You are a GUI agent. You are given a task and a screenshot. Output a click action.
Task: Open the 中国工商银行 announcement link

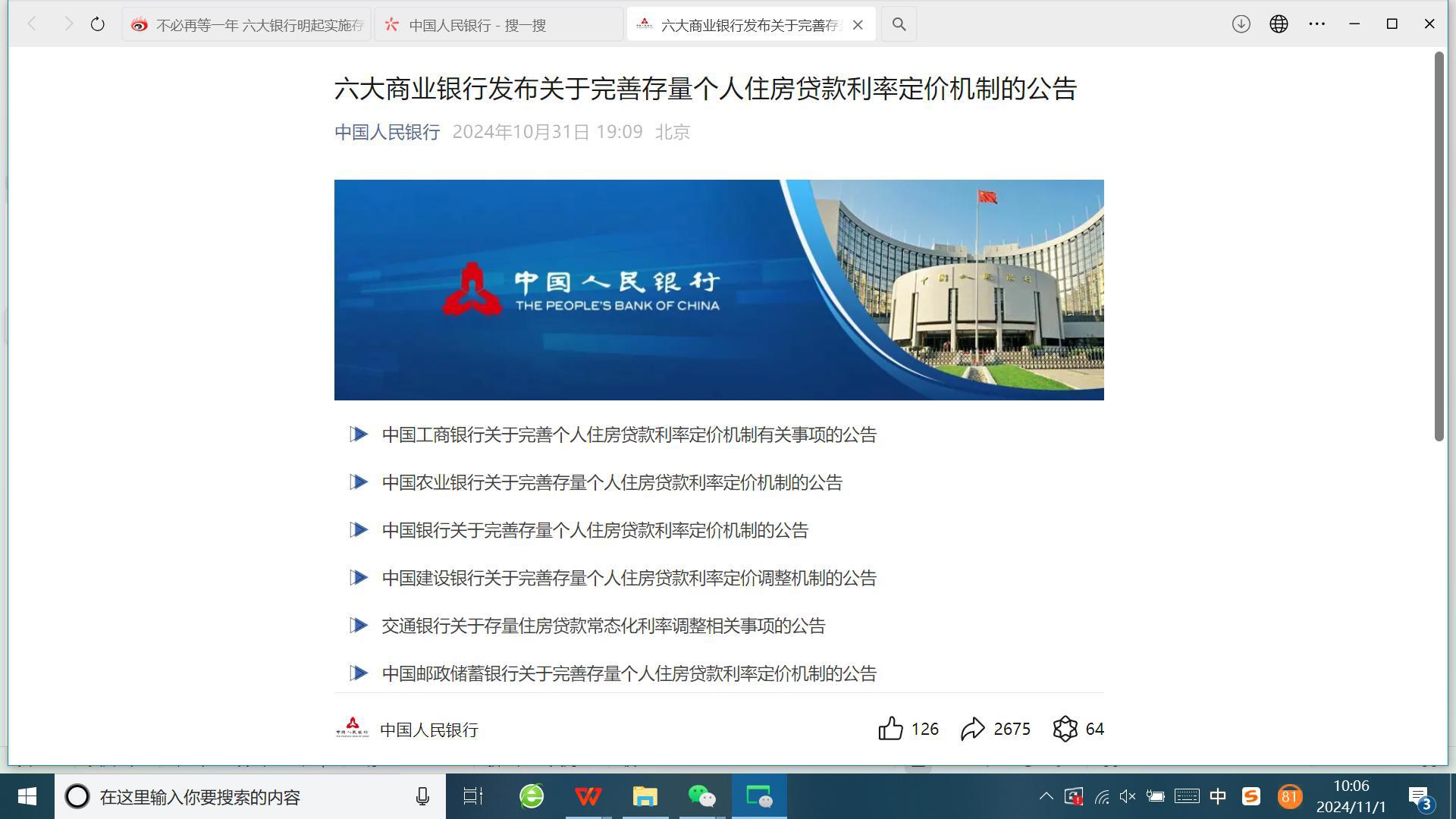tap(629, 435)
